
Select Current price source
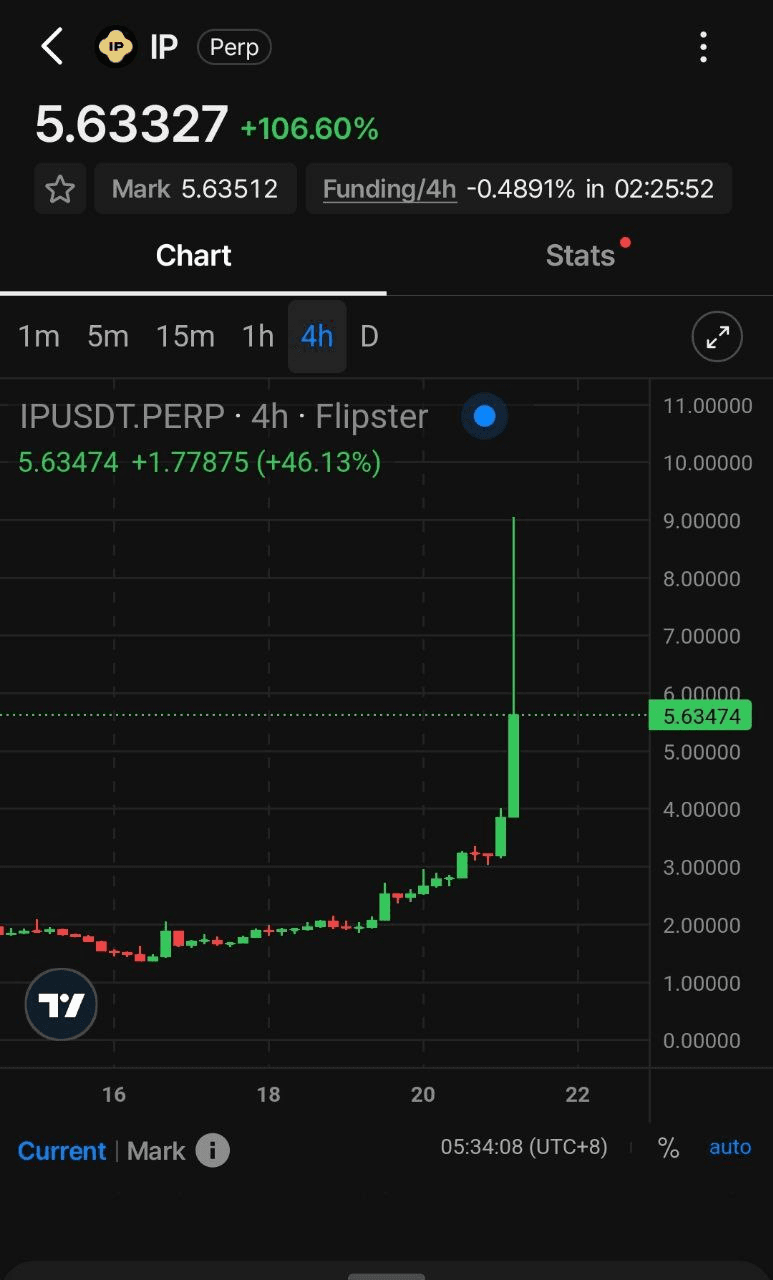pyautogui.click(x=62, y=1151)
